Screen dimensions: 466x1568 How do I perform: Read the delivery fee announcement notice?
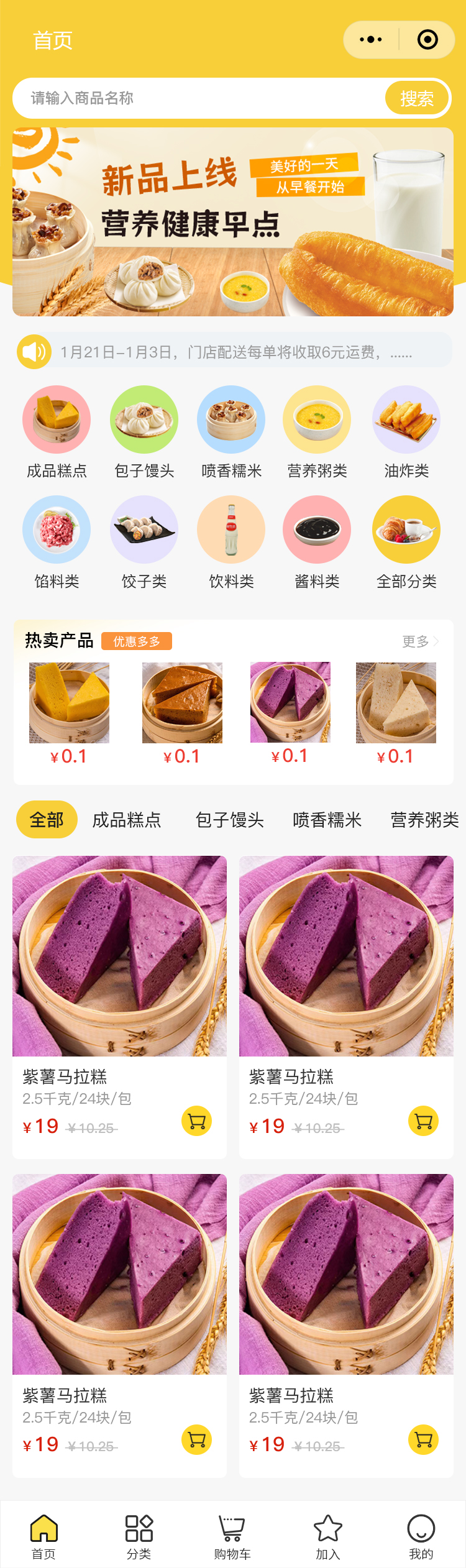[236, 352]
